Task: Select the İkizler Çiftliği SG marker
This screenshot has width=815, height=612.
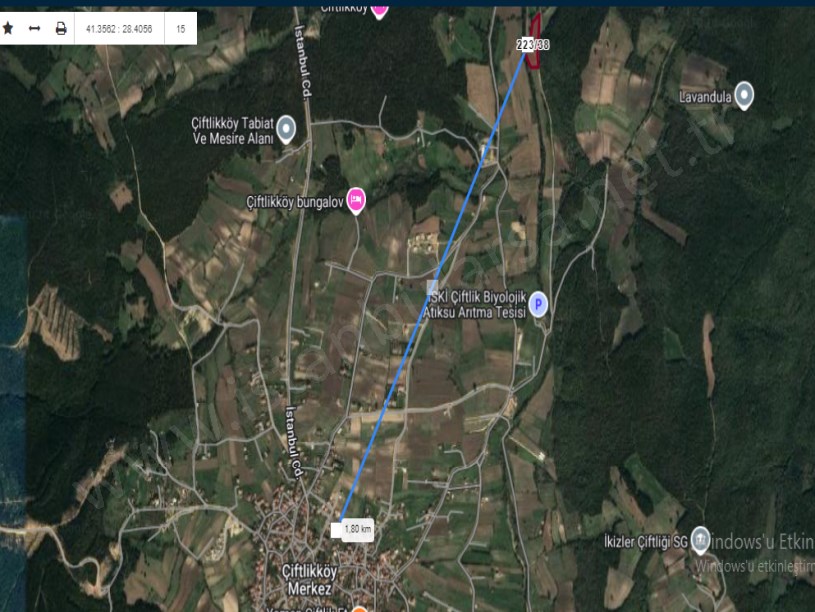Action: pos(700,540)
